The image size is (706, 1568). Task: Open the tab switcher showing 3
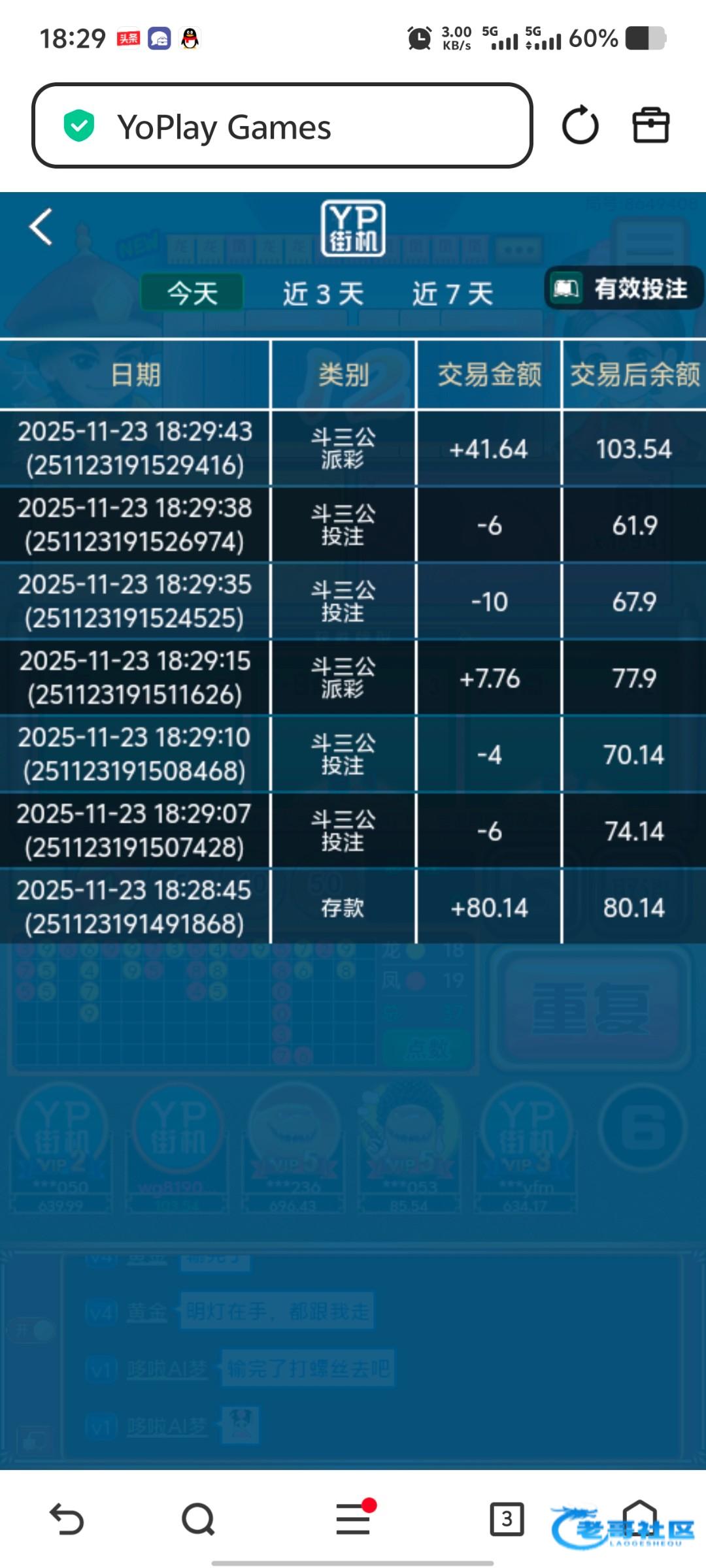[x=507, y=1518]
